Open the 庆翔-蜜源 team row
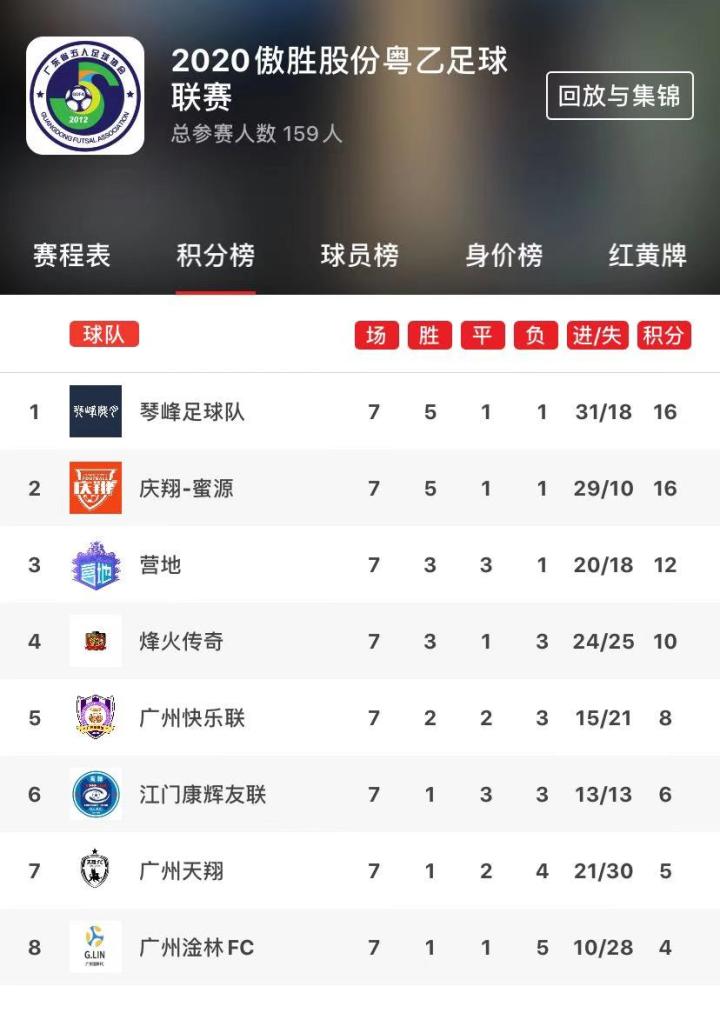Screen dimensions: 720x1013 point(186,488)
